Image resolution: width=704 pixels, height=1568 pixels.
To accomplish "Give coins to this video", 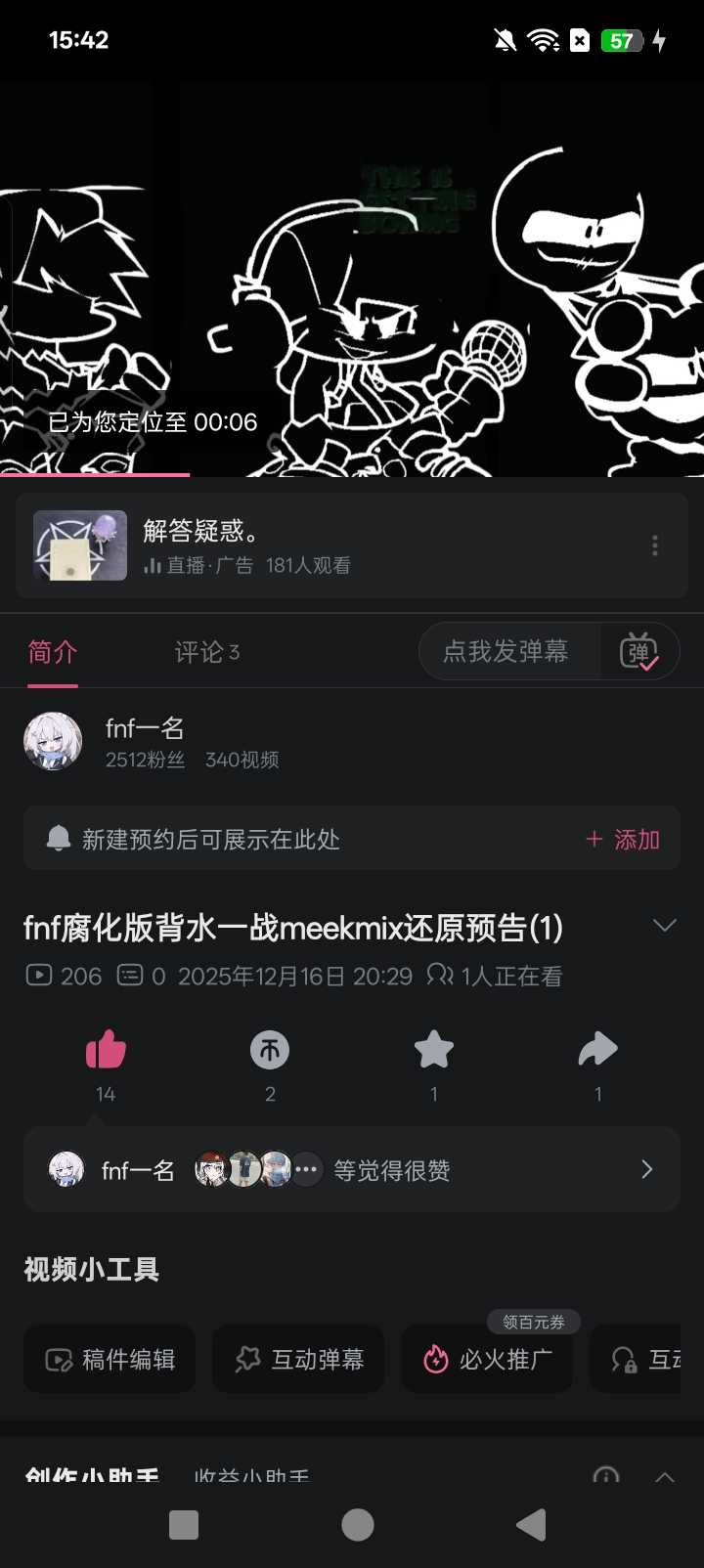I will [270, 1051].
